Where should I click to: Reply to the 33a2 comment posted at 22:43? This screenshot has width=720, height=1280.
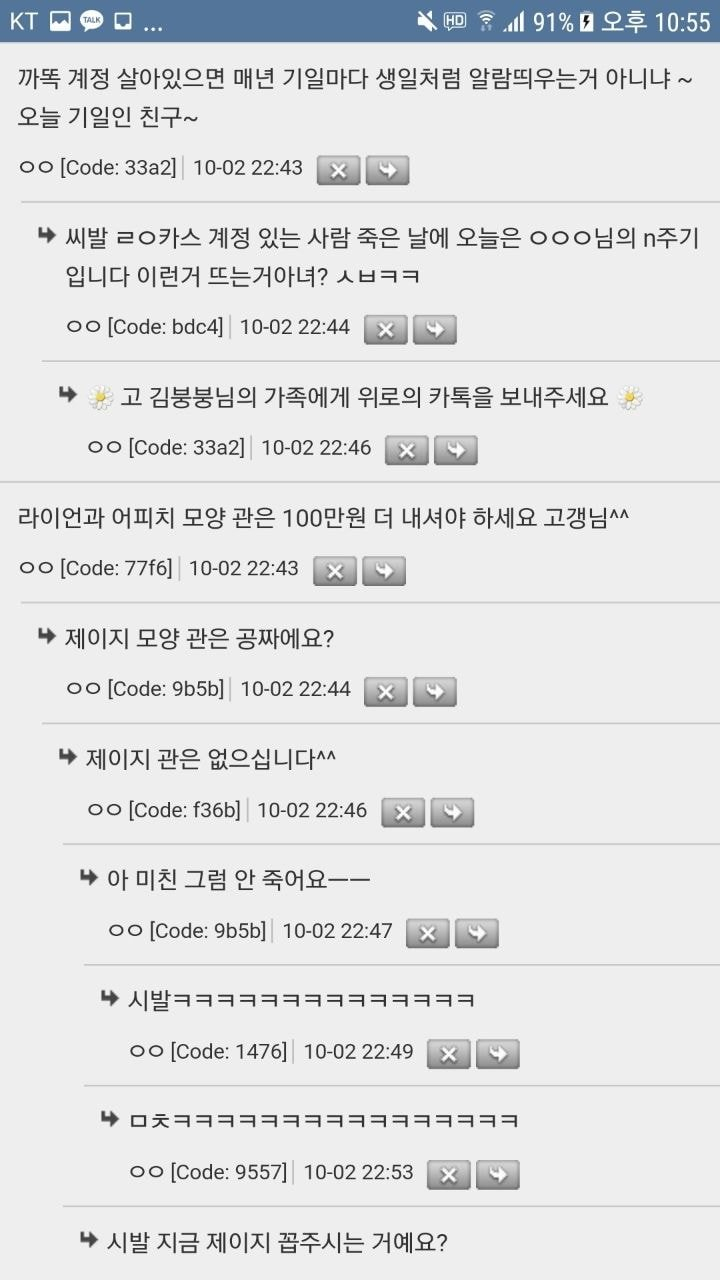[387, 170]
